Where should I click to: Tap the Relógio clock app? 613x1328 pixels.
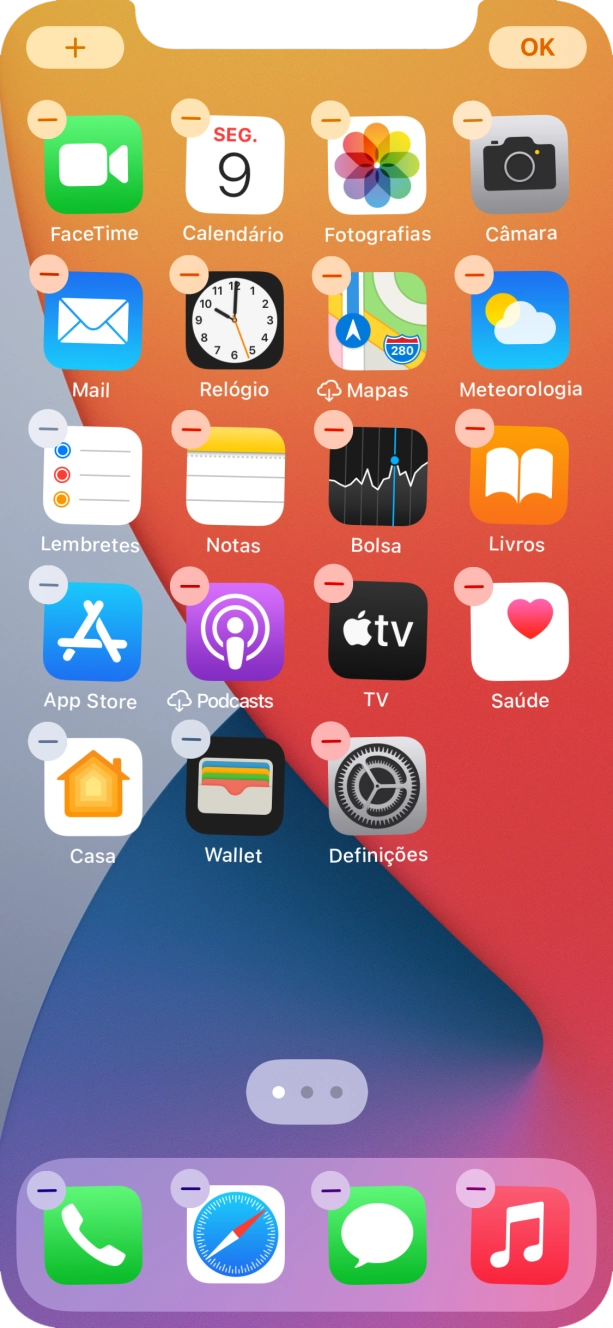pyautogui.click(x=234, y=321)
